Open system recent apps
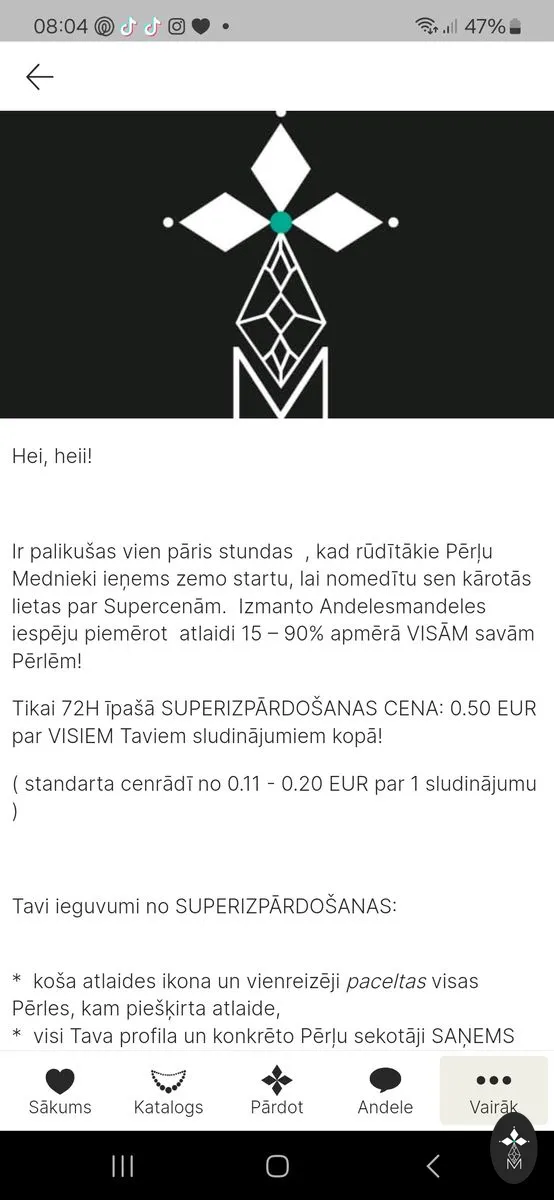This screenshot has width=554, height=1200. pyautogui.click(x=123, y=1166)
